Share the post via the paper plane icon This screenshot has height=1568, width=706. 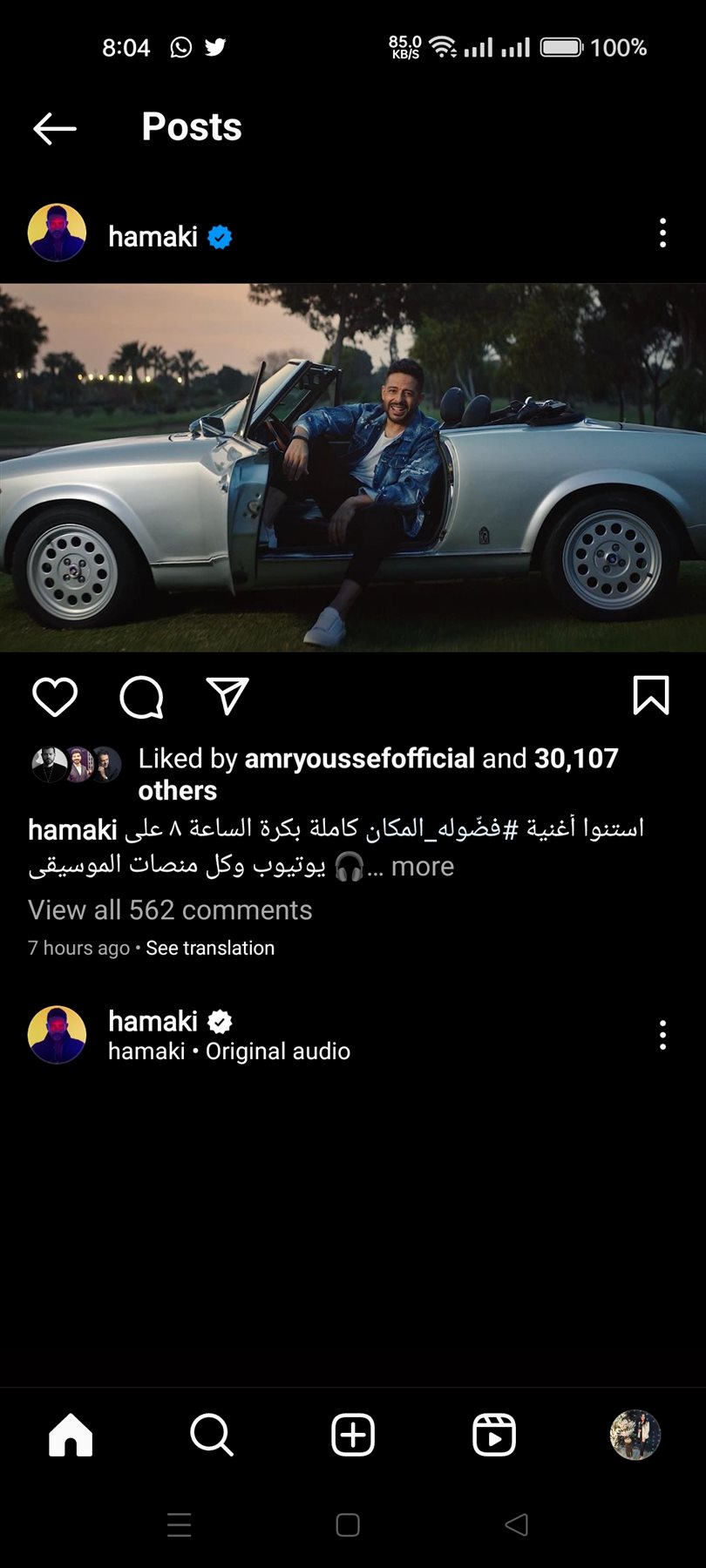click(227, 697)
